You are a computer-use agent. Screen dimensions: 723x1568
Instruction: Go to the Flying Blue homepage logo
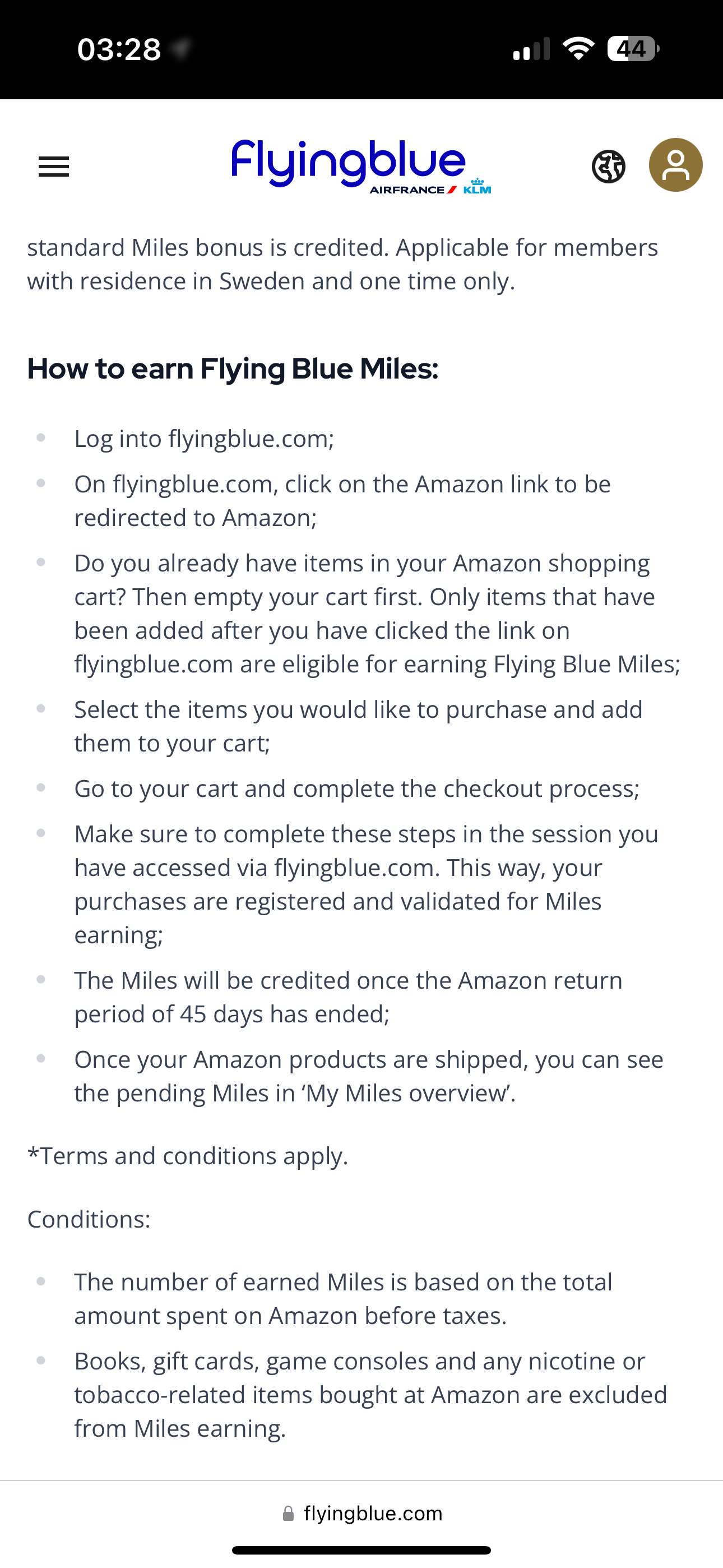coord(360,165)
